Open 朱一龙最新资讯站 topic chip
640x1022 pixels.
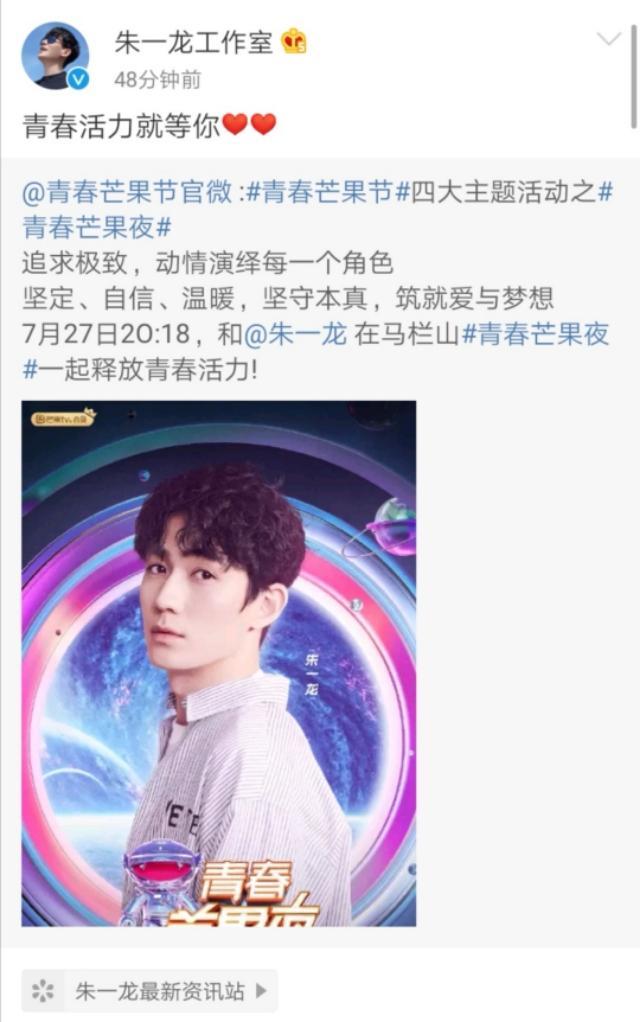(150, 990)
